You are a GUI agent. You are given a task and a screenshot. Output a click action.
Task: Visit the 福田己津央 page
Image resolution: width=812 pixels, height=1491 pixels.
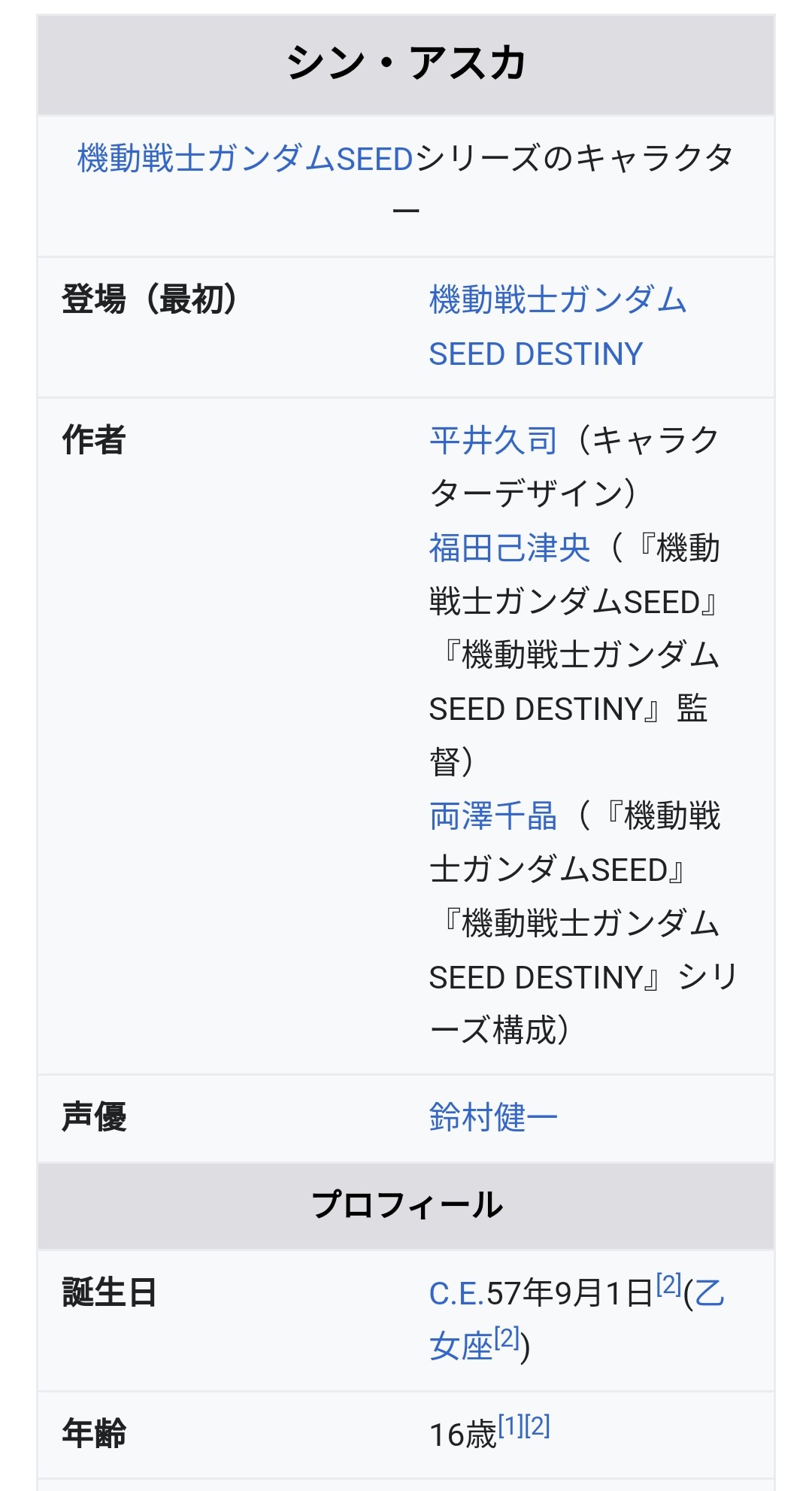510,548
